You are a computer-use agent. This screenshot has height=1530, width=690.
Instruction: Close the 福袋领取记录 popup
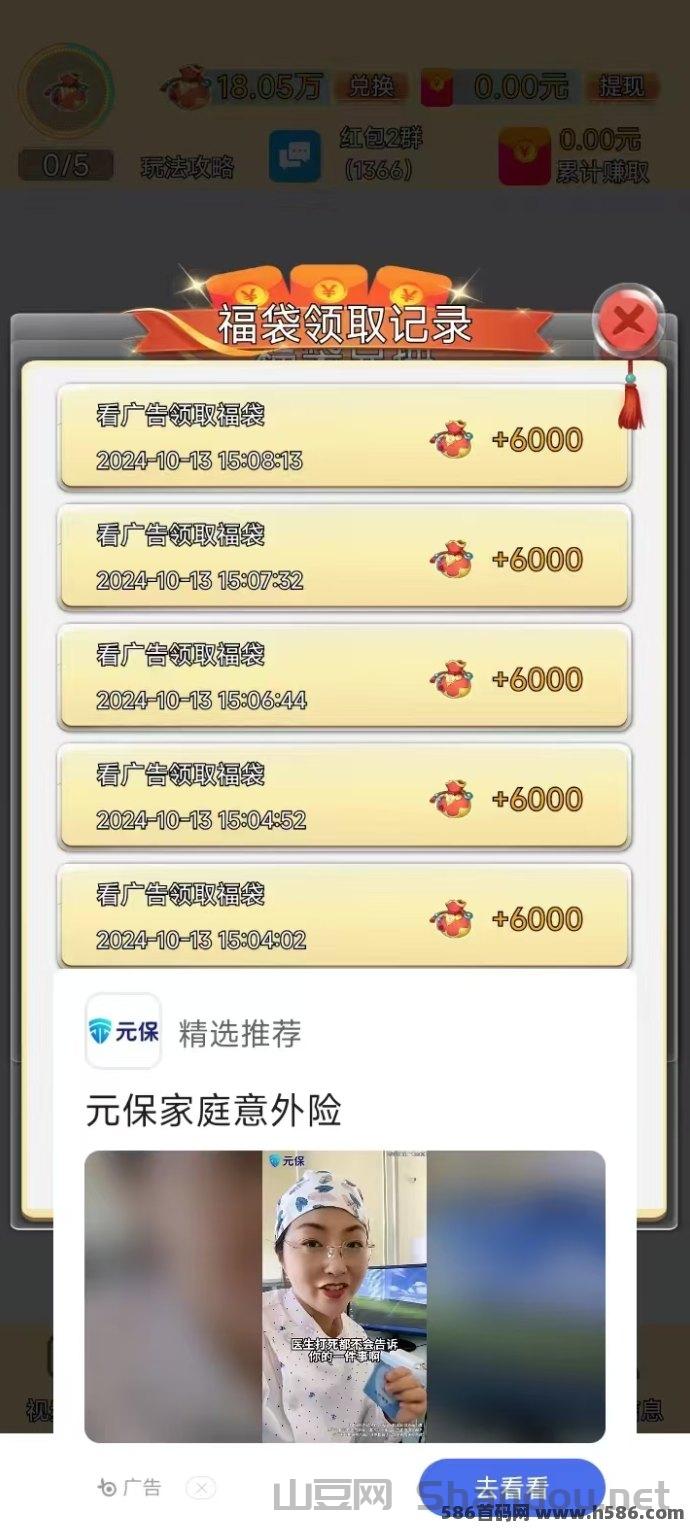[x=629, y=321]
